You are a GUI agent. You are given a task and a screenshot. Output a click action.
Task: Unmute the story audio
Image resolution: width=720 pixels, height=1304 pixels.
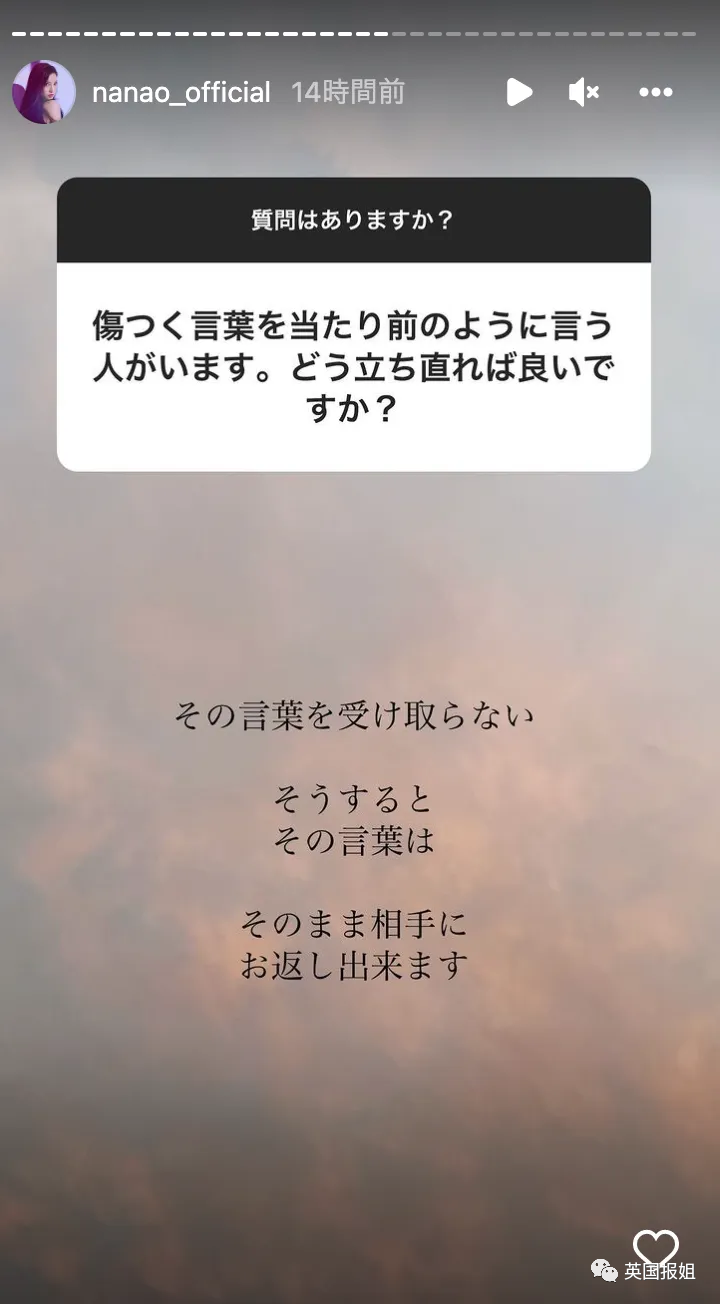pos(583,93)
